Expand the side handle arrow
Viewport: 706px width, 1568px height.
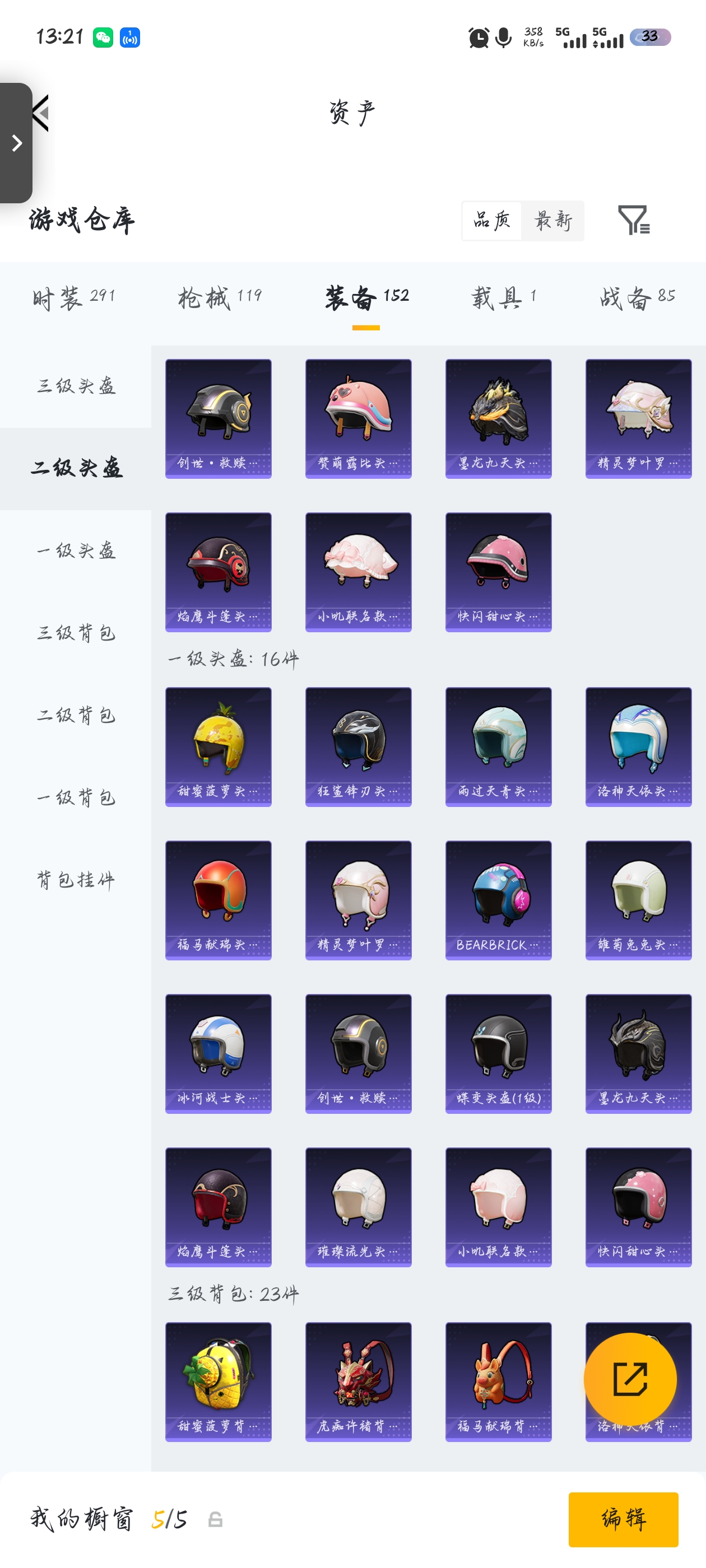(16, 143)
